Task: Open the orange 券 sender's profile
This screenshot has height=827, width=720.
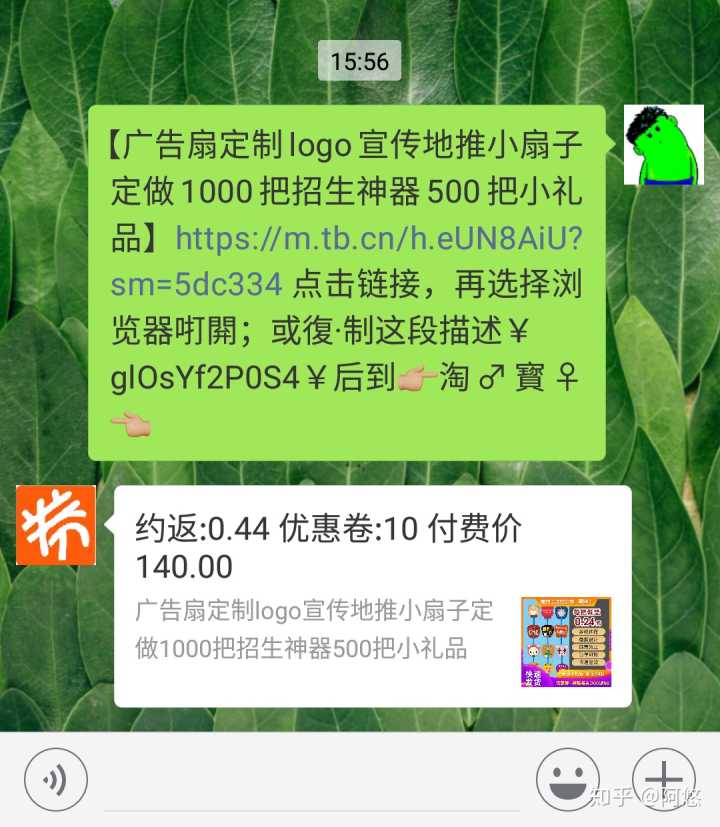Action: pyautogui.click(x=56, y=525)
